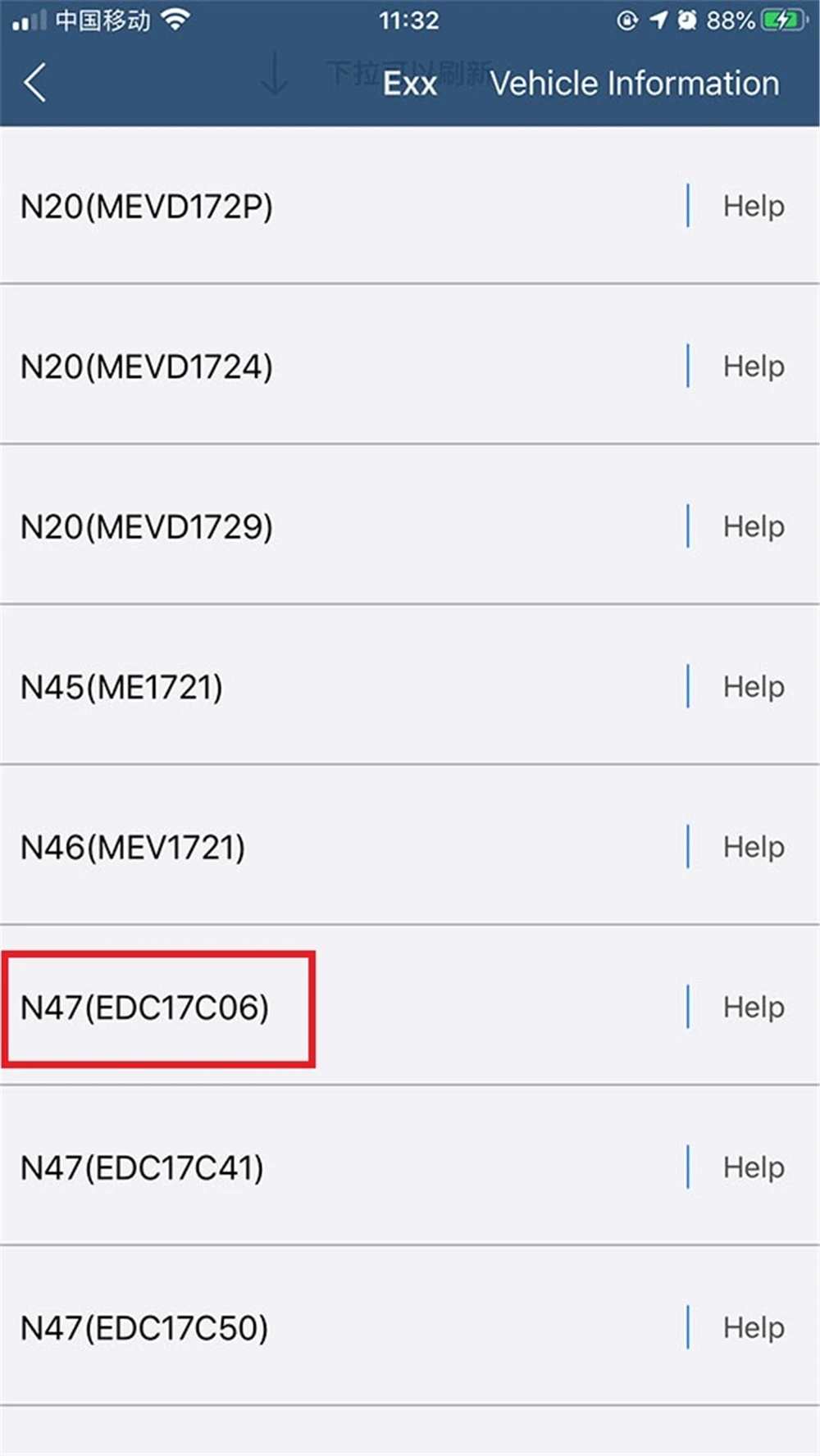Image resolution: width=820 pixels, height=1456 pixels.
Task: View Help for N47(EDC17C41)
Action: point(753,1167)
